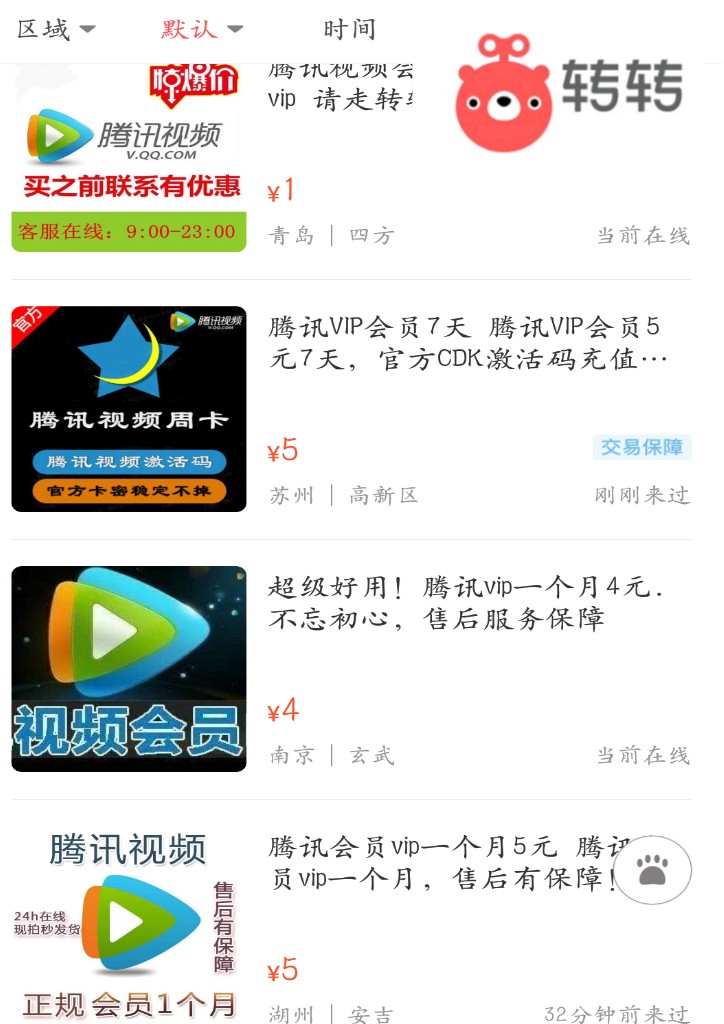This screenshot has width=724, height=1024.
Task: Tap the floating paw shortcut button
Action: [x=652, y=870]
